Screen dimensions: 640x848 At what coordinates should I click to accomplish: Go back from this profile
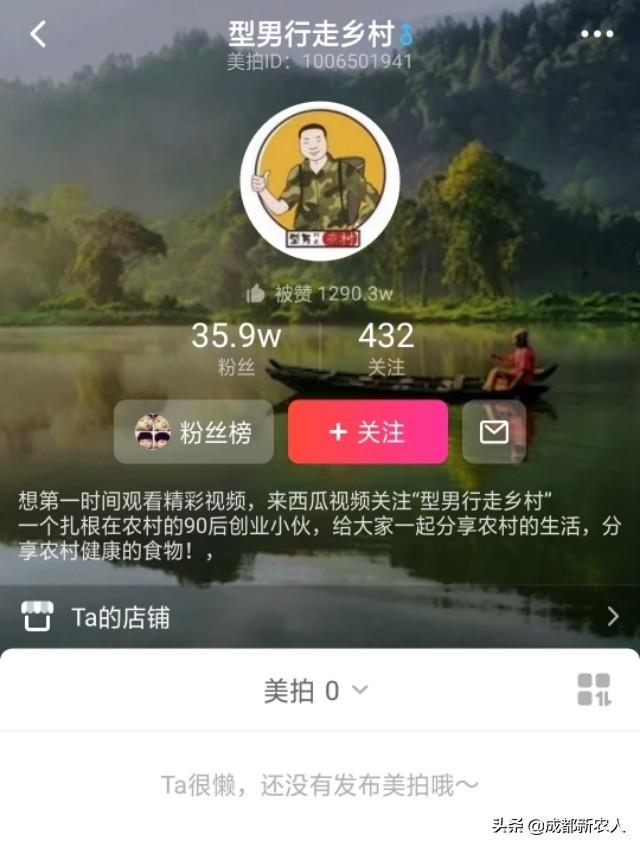pos(38,34)
